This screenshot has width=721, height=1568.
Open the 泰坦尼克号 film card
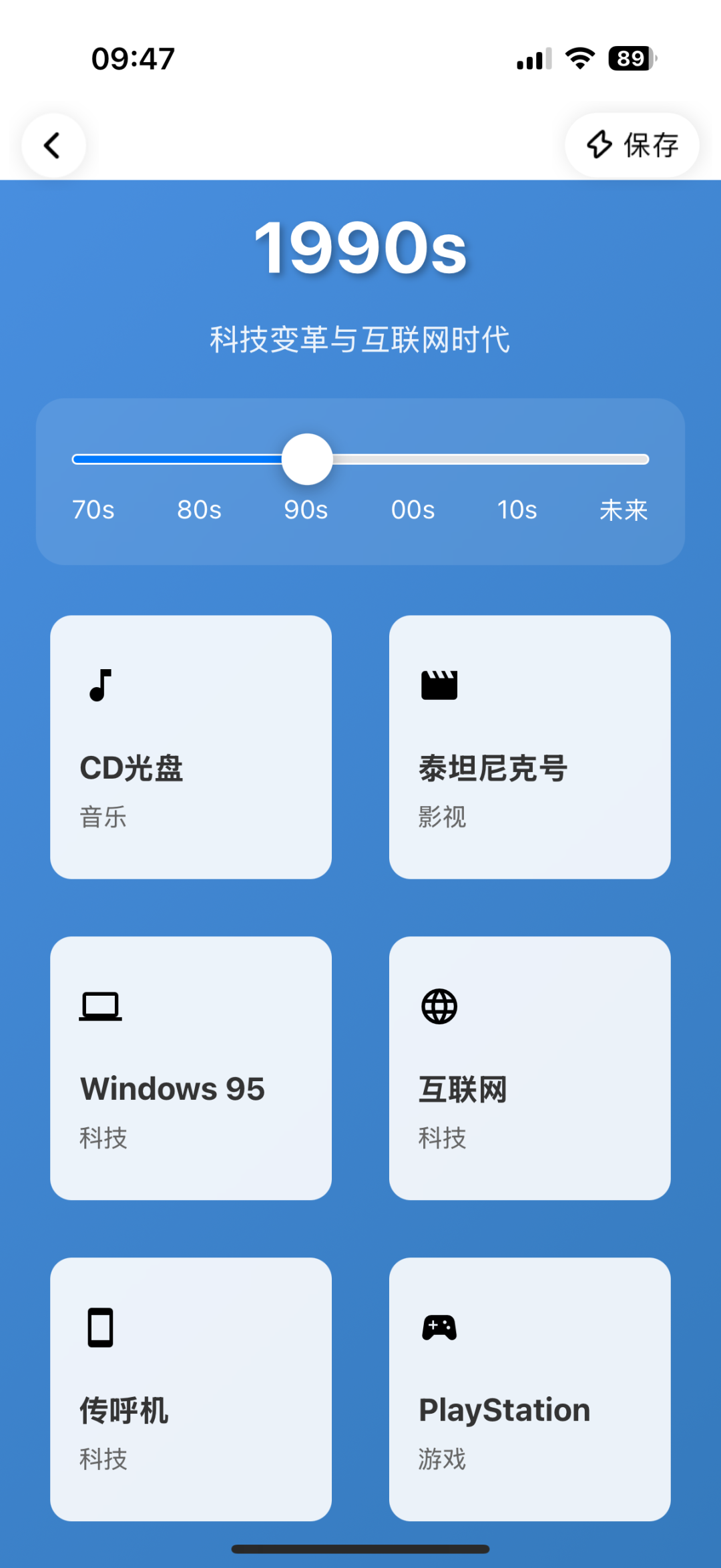(529, 747)
